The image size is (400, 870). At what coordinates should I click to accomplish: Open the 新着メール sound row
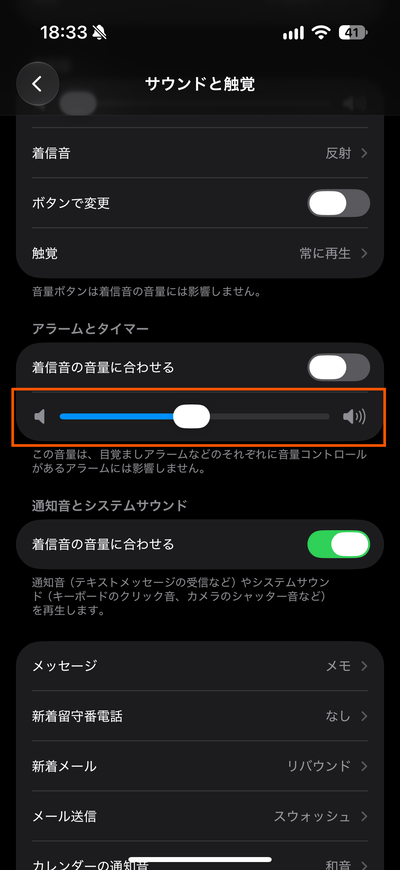pos(200,766)
